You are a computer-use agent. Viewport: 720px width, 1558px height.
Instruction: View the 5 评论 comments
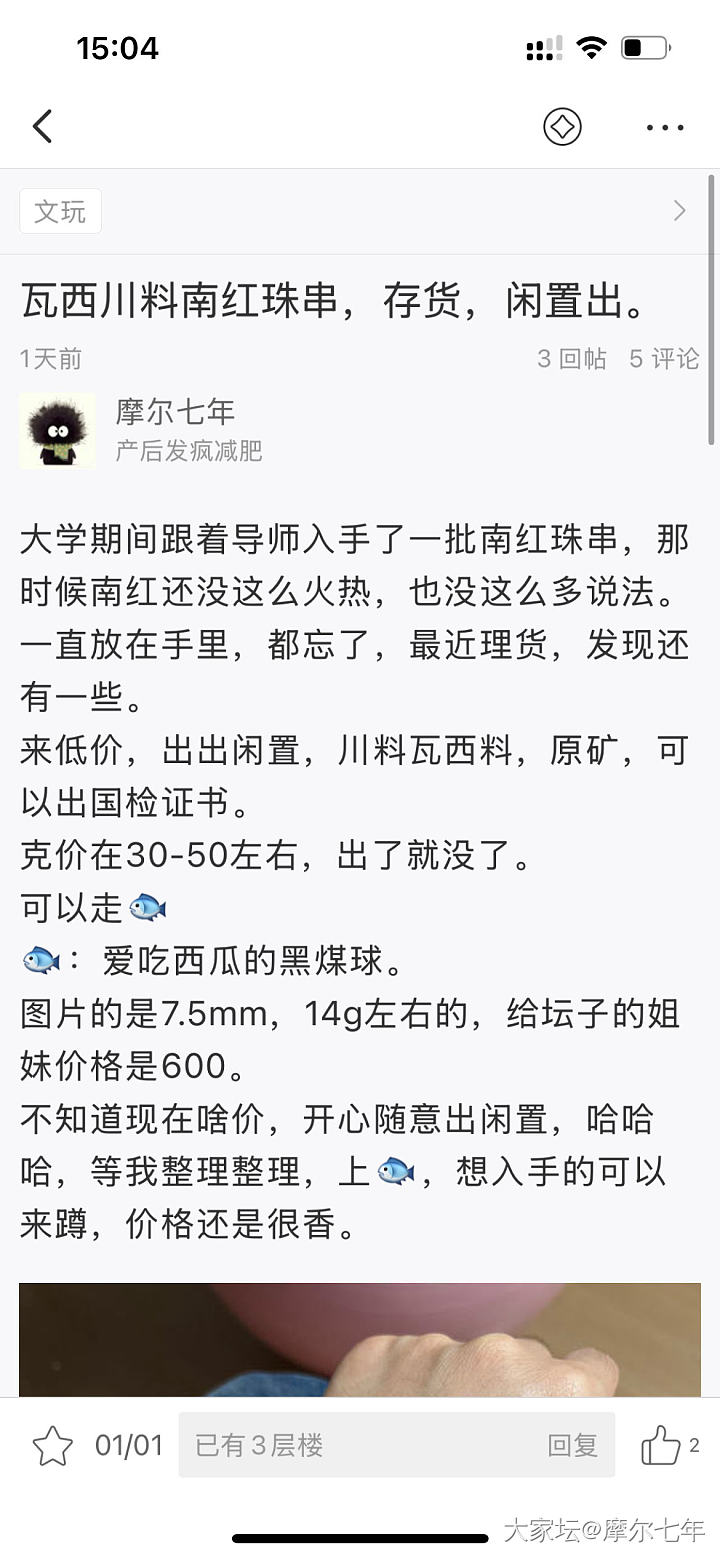pos(664,359)
